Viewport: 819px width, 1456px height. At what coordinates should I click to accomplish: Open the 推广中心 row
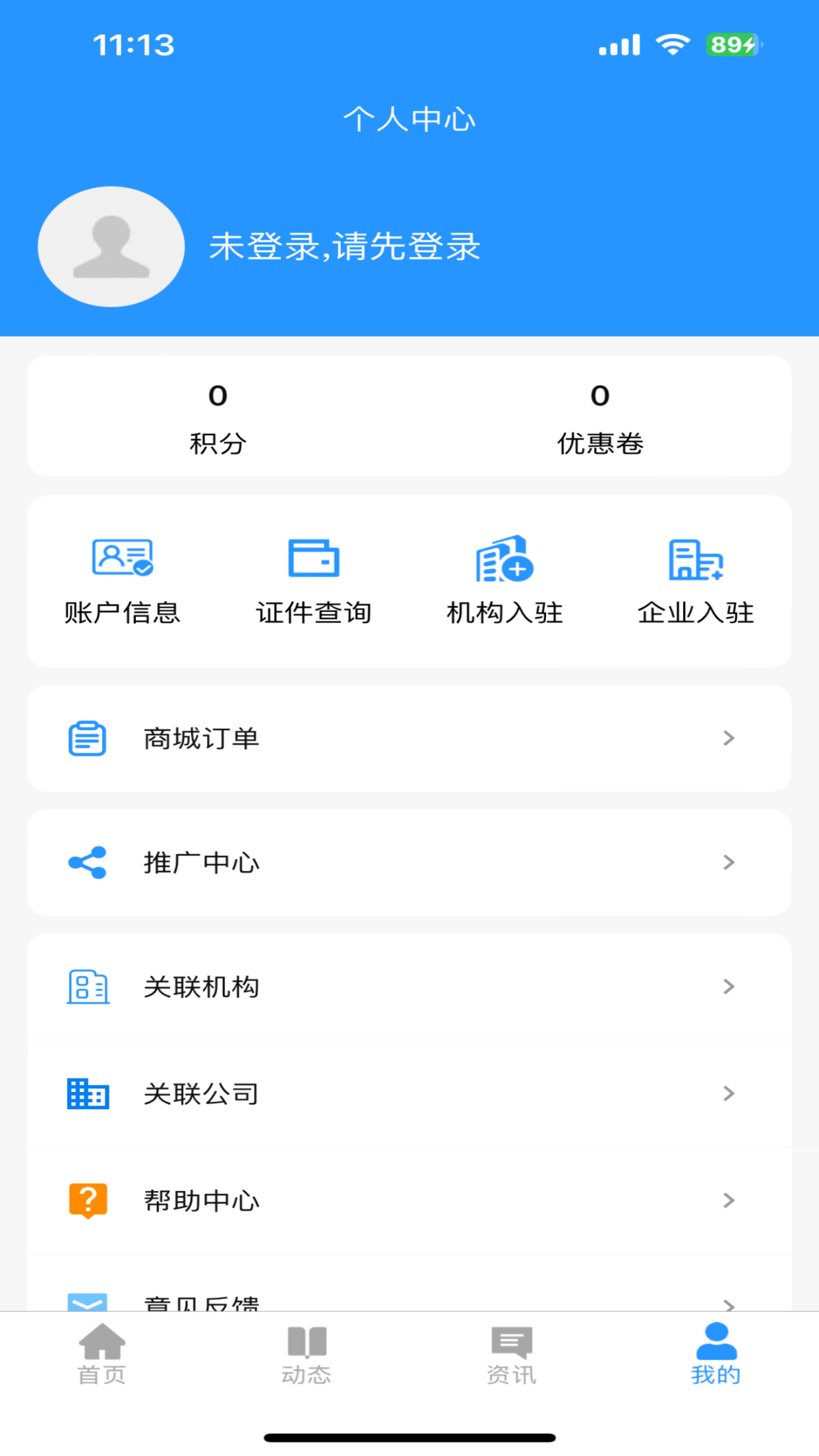coord(409,863)
